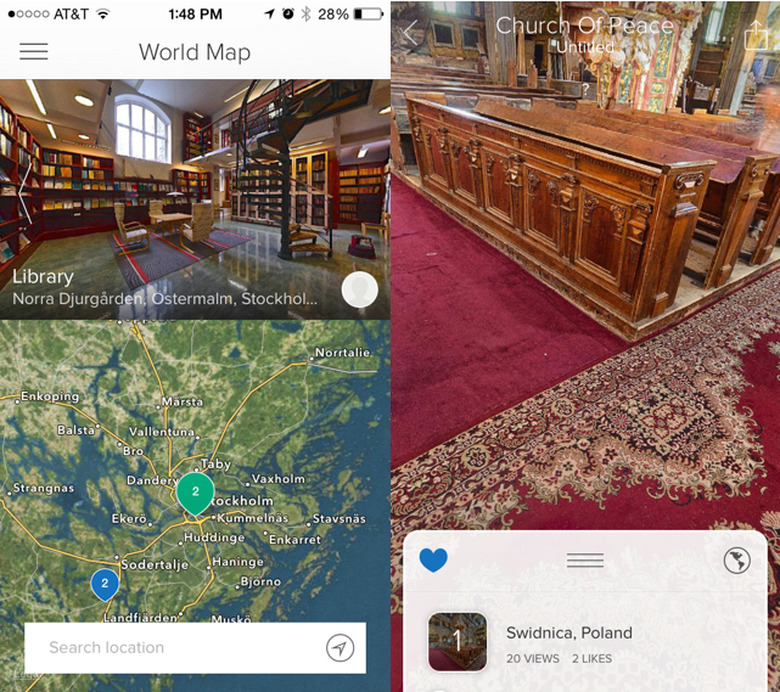Viewport: 780px width, 692px height.
Task: Show previous panorama with left arrow
Action: pos(25,200)
